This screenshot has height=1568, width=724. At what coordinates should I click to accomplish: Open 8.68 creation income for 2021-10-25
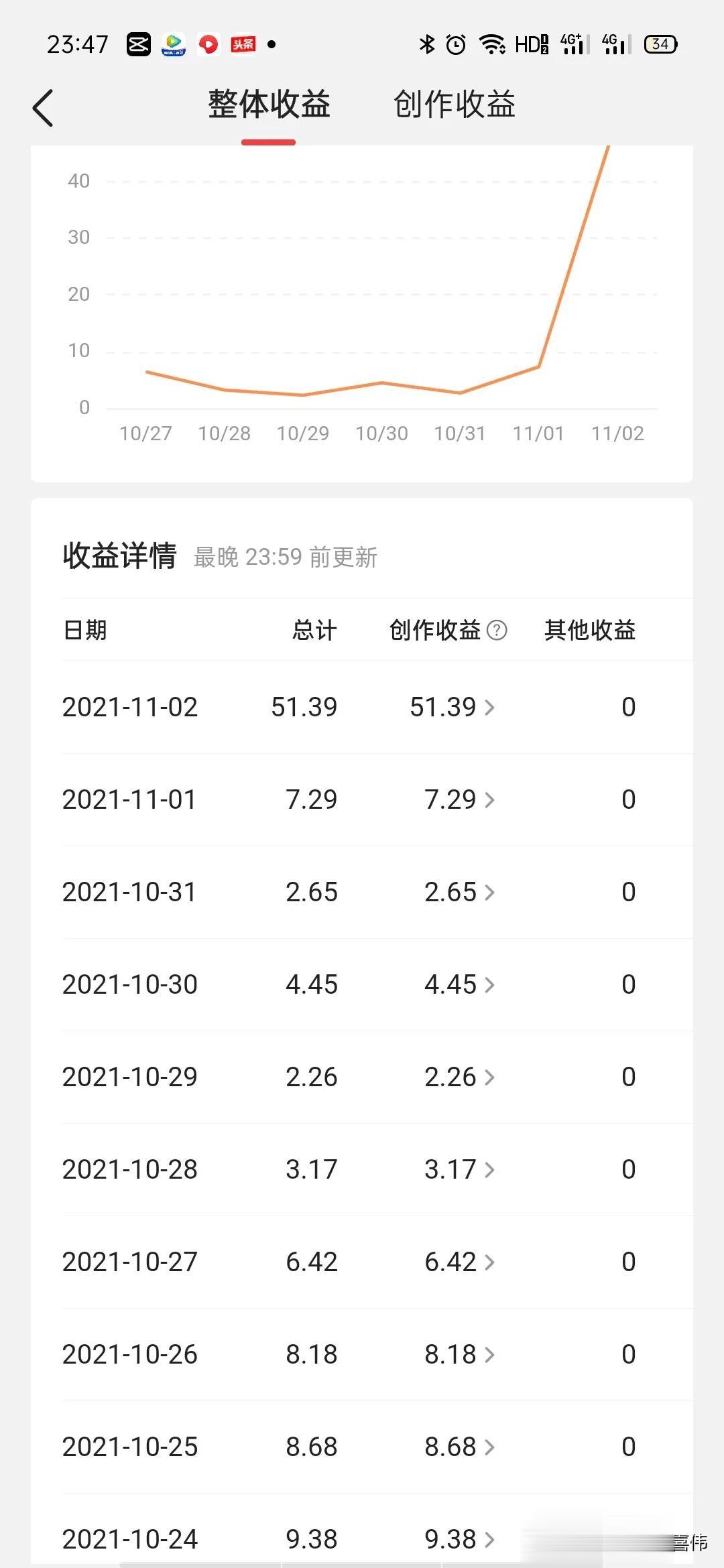[460, 1447]
